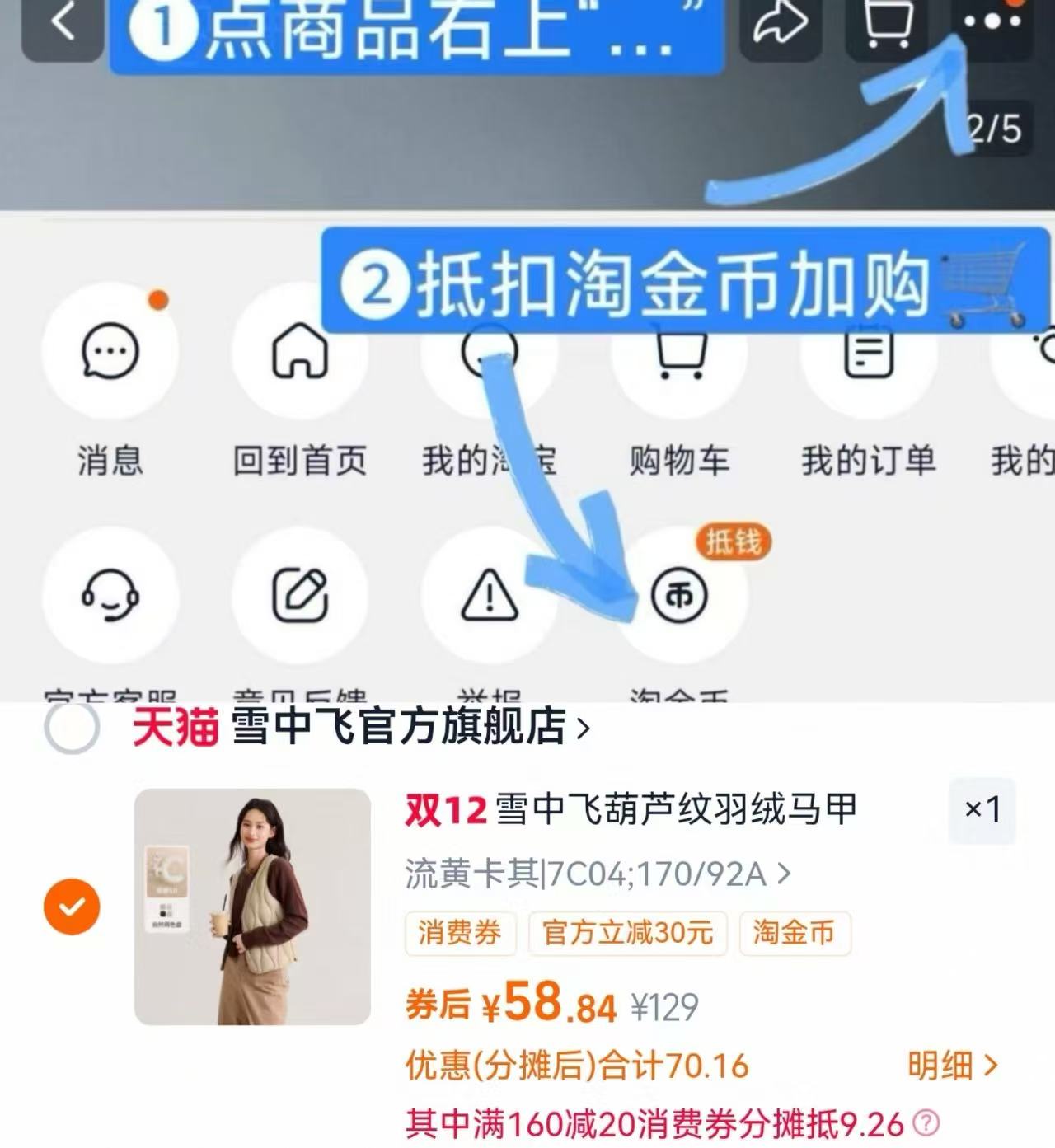The image size is (1055, 1148).
Task: Tap the 消费券 coupon tag
Action: (460, 934)
